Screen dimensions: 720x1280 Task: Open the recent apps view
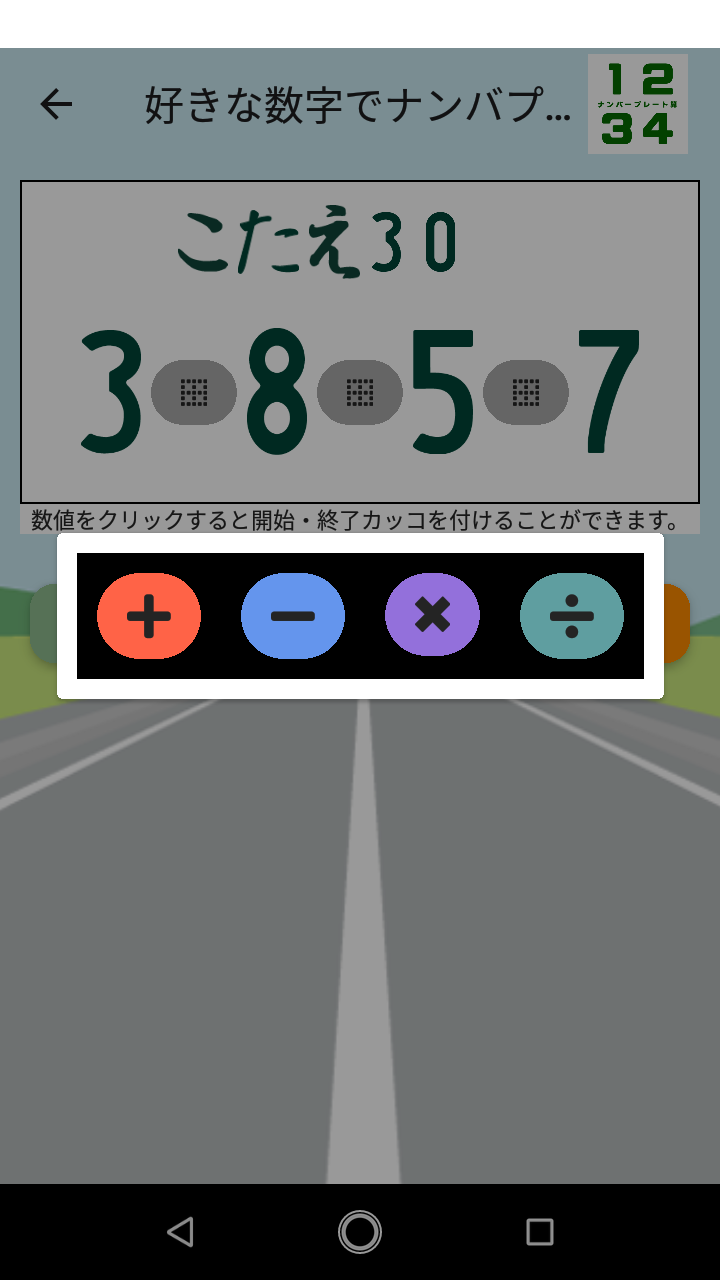540,1231
